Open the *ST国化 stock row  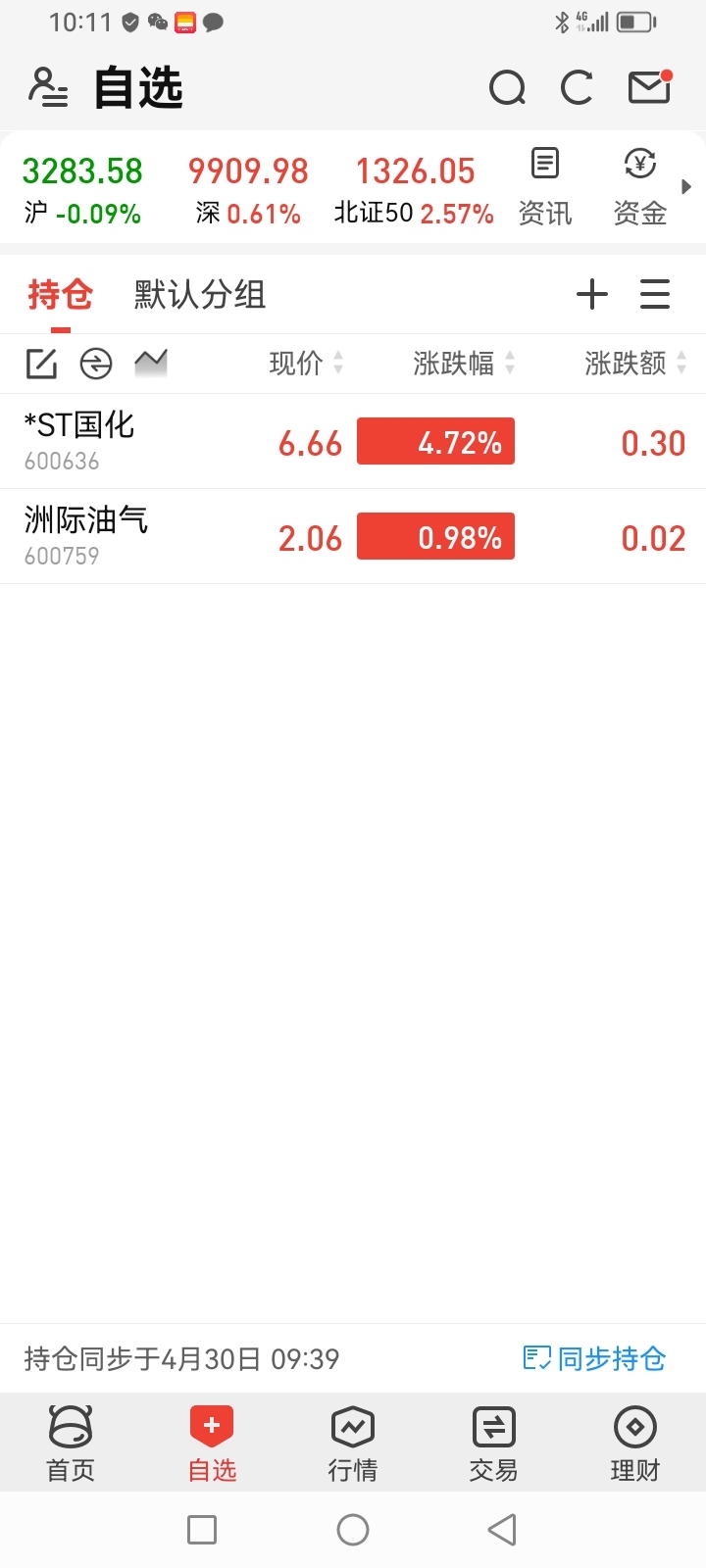353,441
